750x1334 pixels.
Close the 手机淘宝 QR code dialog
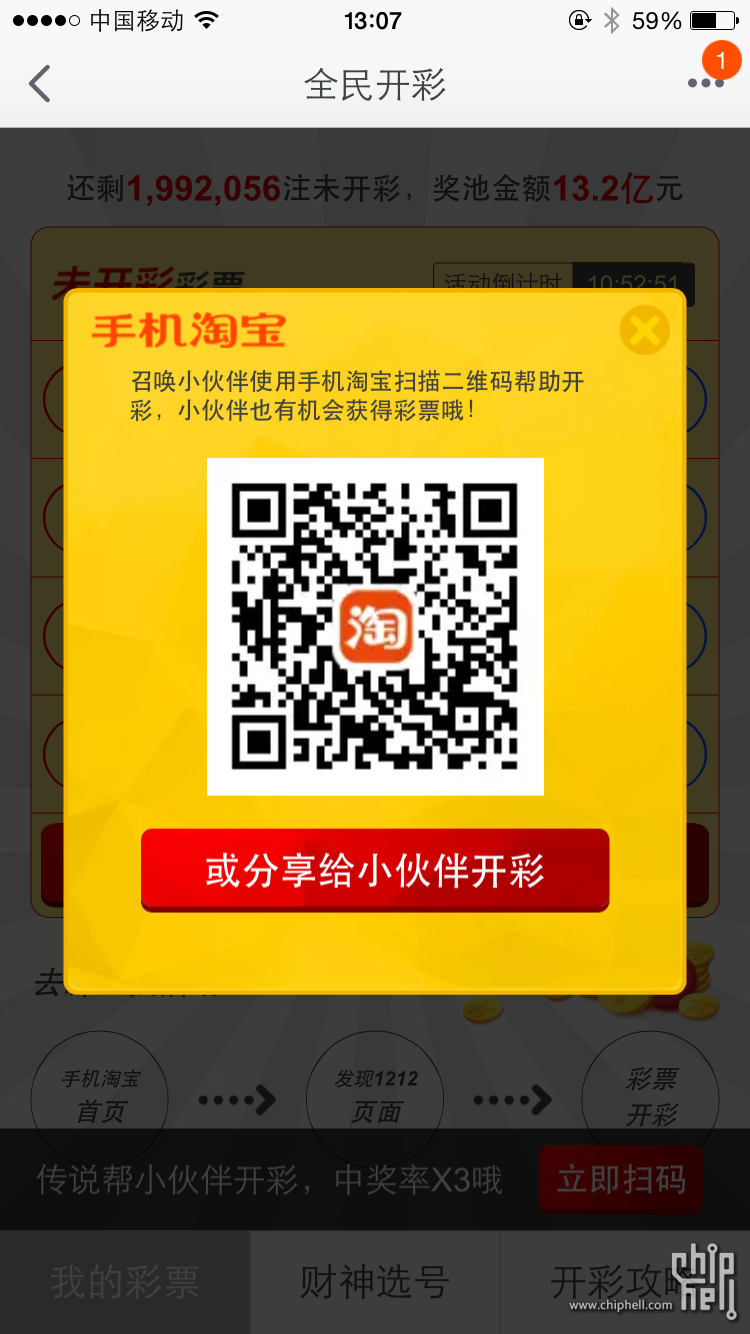644,330
